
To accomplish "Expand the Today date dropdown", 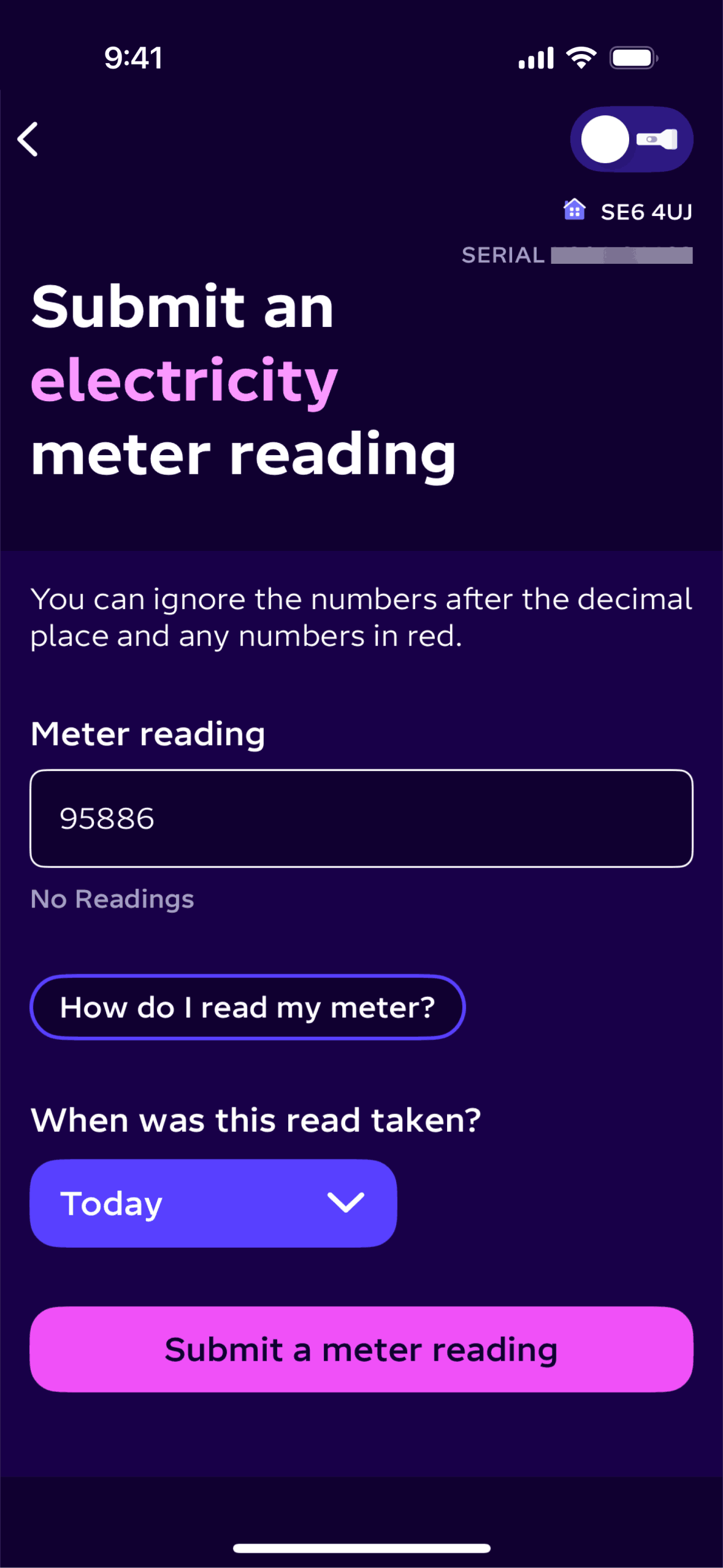I will [213, 1203].
